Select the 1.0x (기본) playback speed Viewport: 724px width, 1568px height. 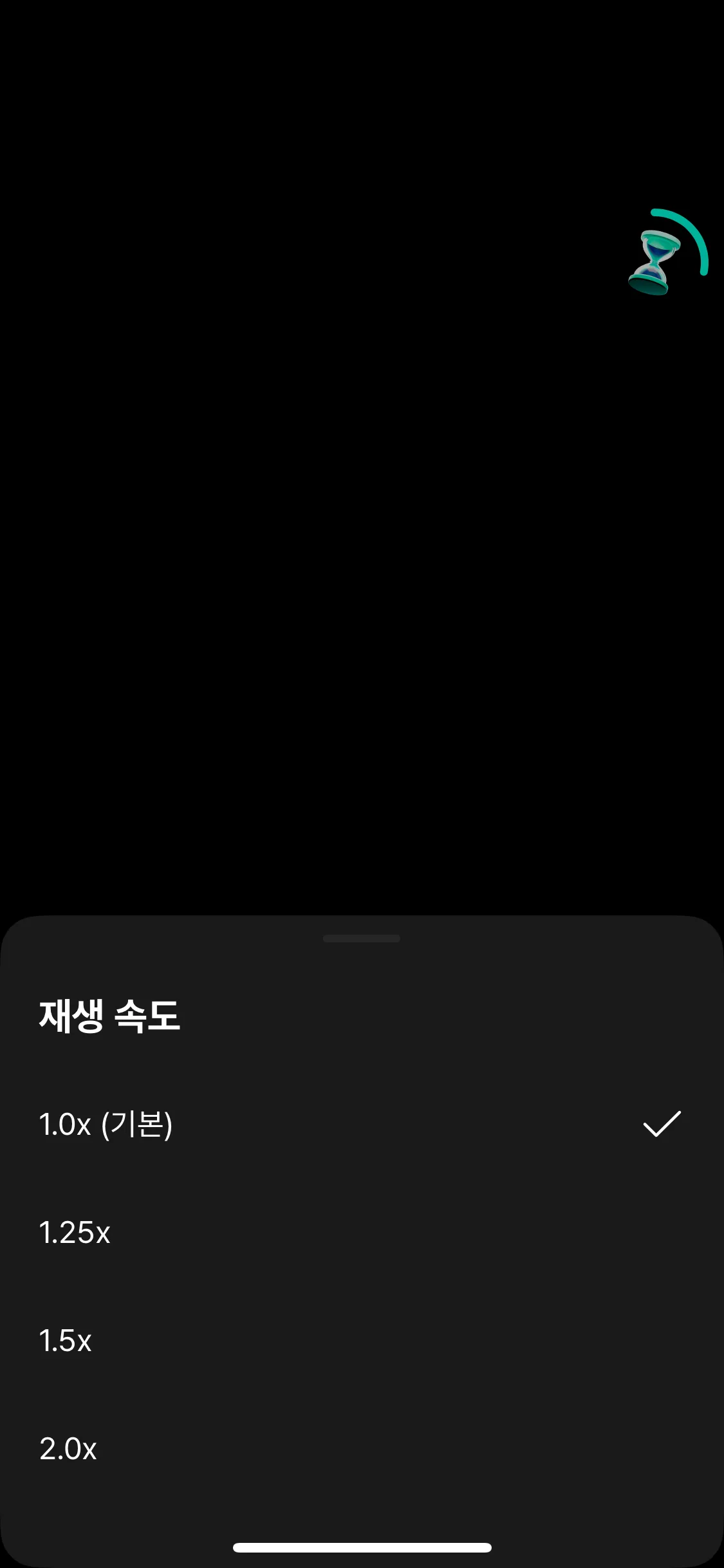coord(106,1125)
